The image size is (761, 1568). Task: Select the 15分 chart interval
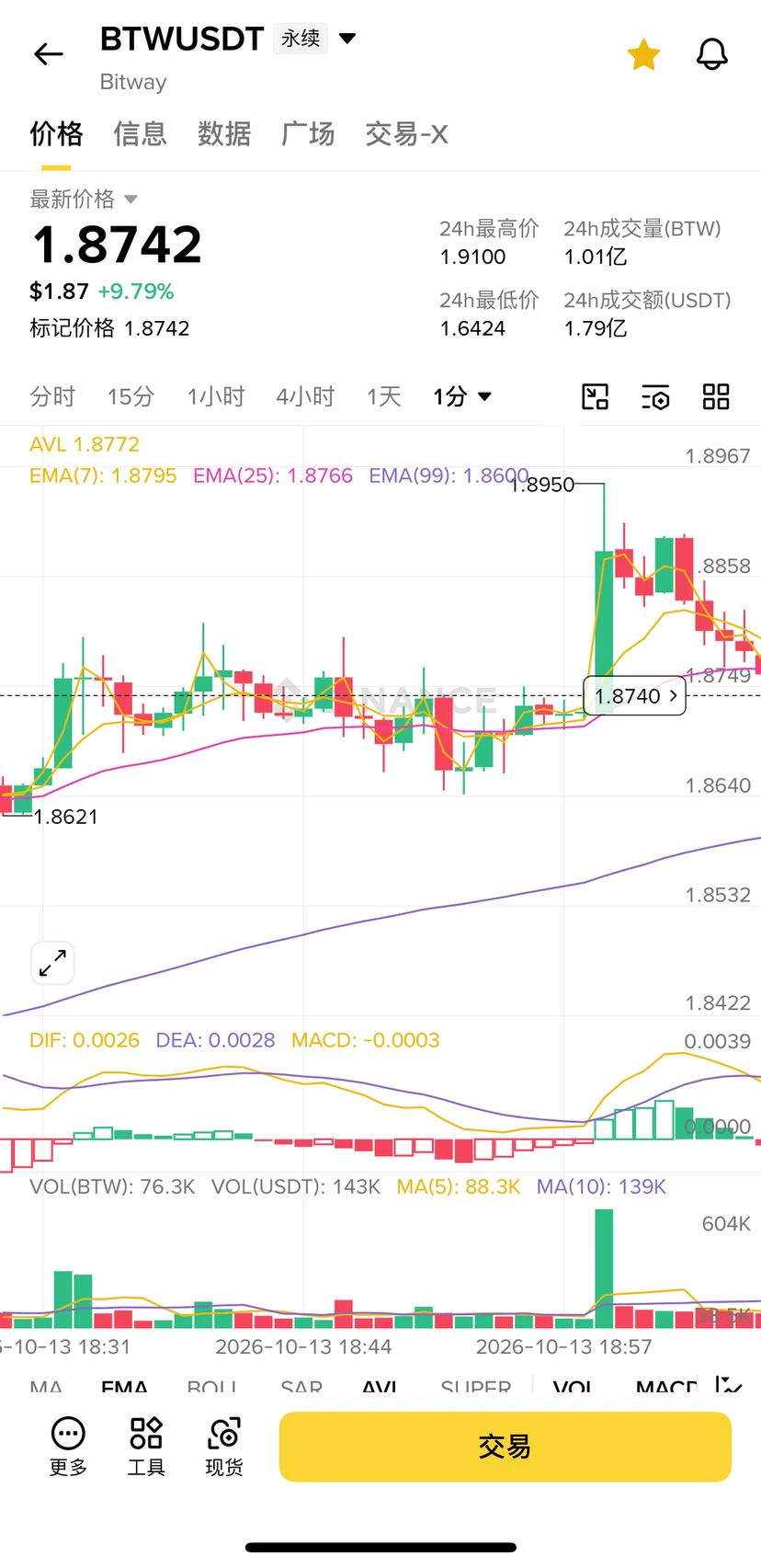pyautogui.click(x=131, y=396)
